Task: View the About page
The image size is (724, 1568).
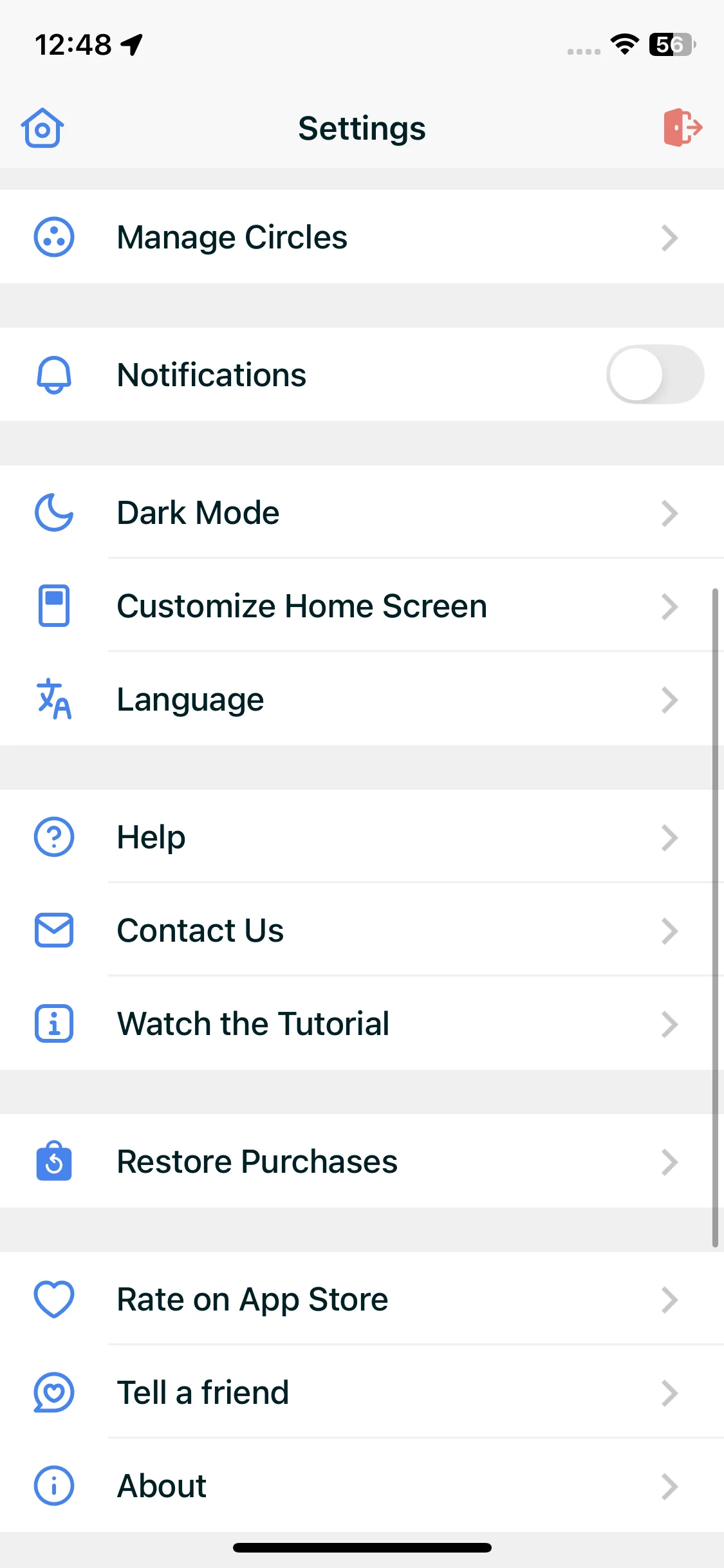Action: [x=362, y=1486]
